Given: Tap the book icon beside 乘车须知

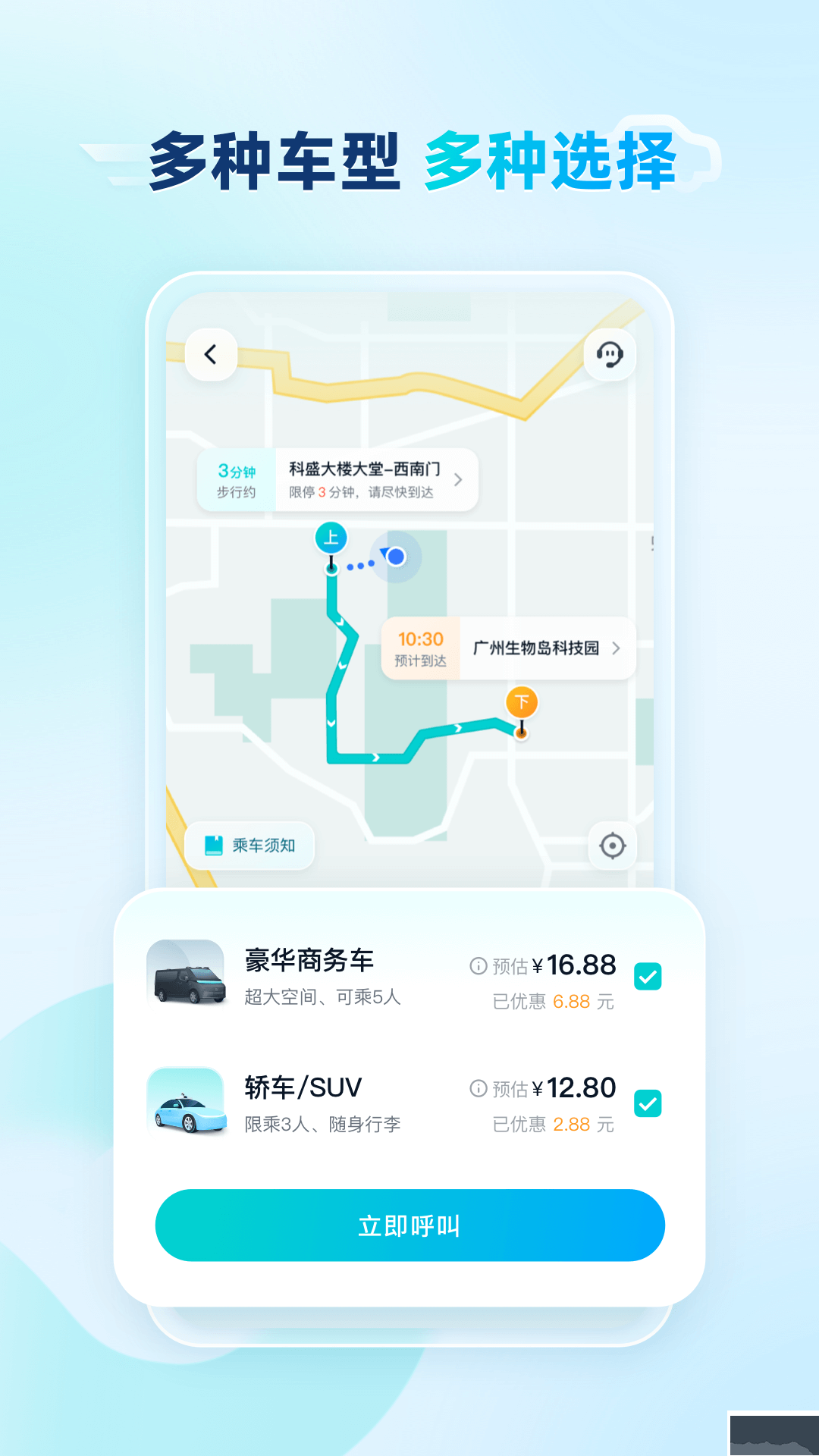Looking at the screenshot, I should (212, 844).
